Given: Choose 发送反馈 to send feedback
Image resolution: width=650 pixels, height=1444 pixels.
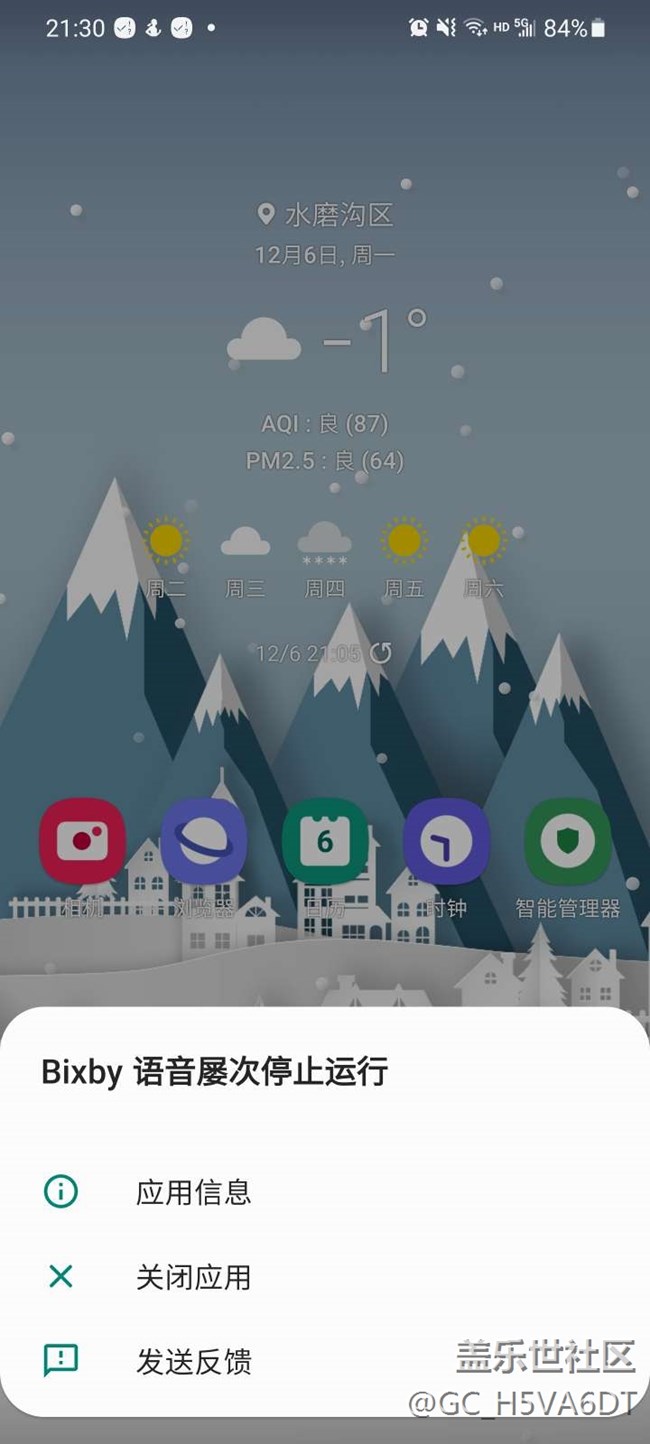Looking at the screenshot, I should 193,1361.
